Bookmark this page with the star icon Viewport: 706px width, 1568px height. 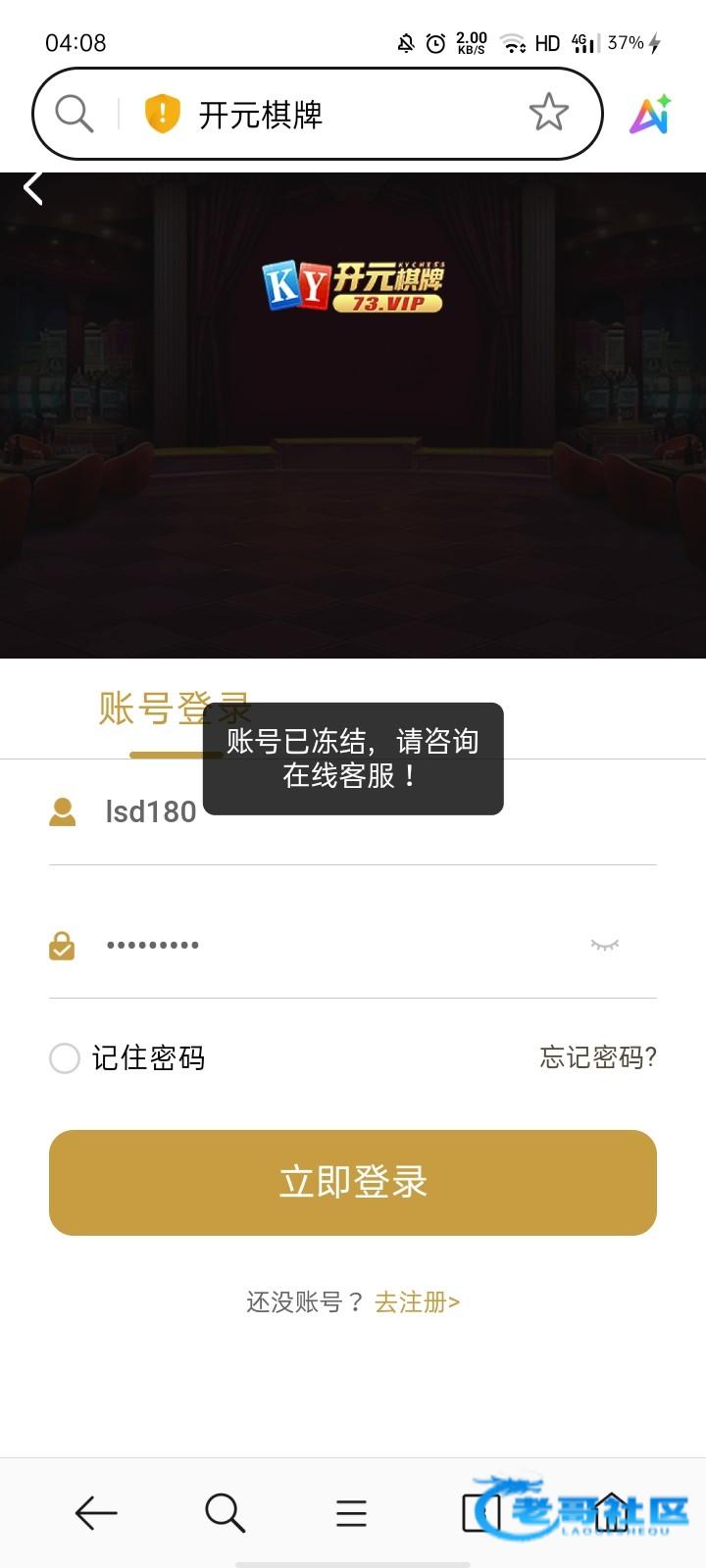click(x=548, y=114)
